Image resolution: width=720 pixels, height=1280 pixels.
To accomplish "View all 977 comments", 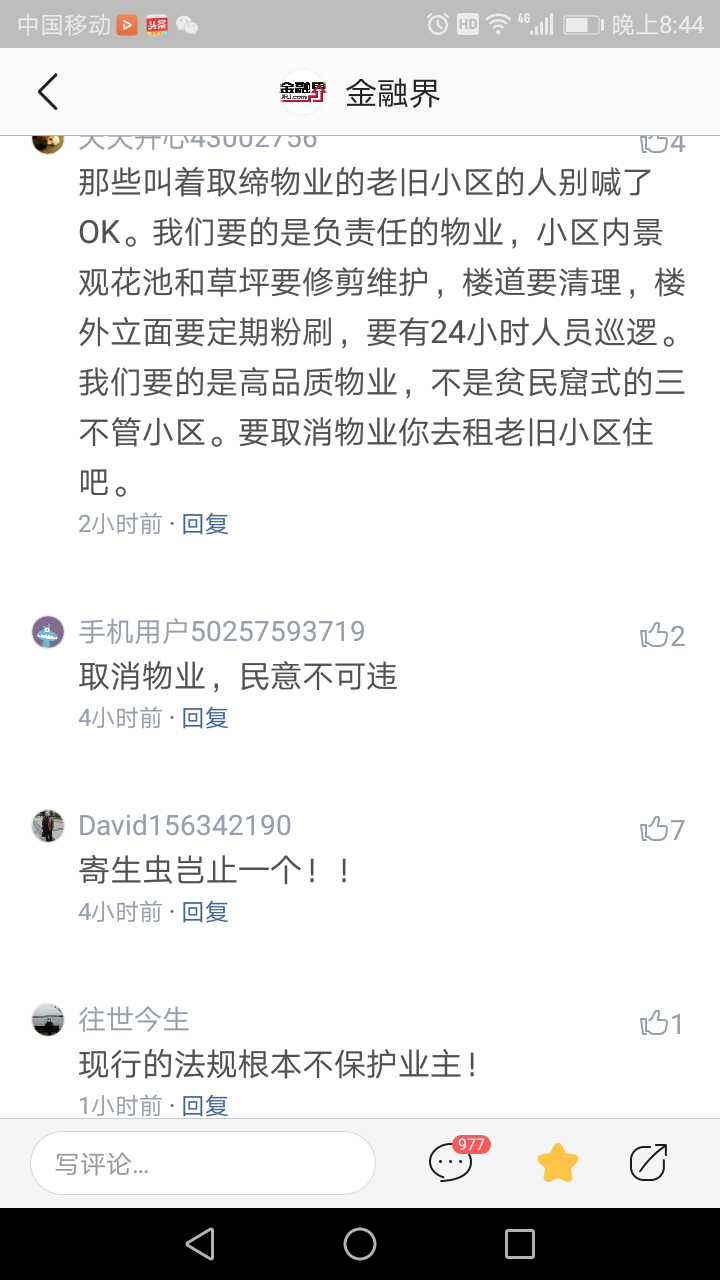I will (x=451, y=1162).
